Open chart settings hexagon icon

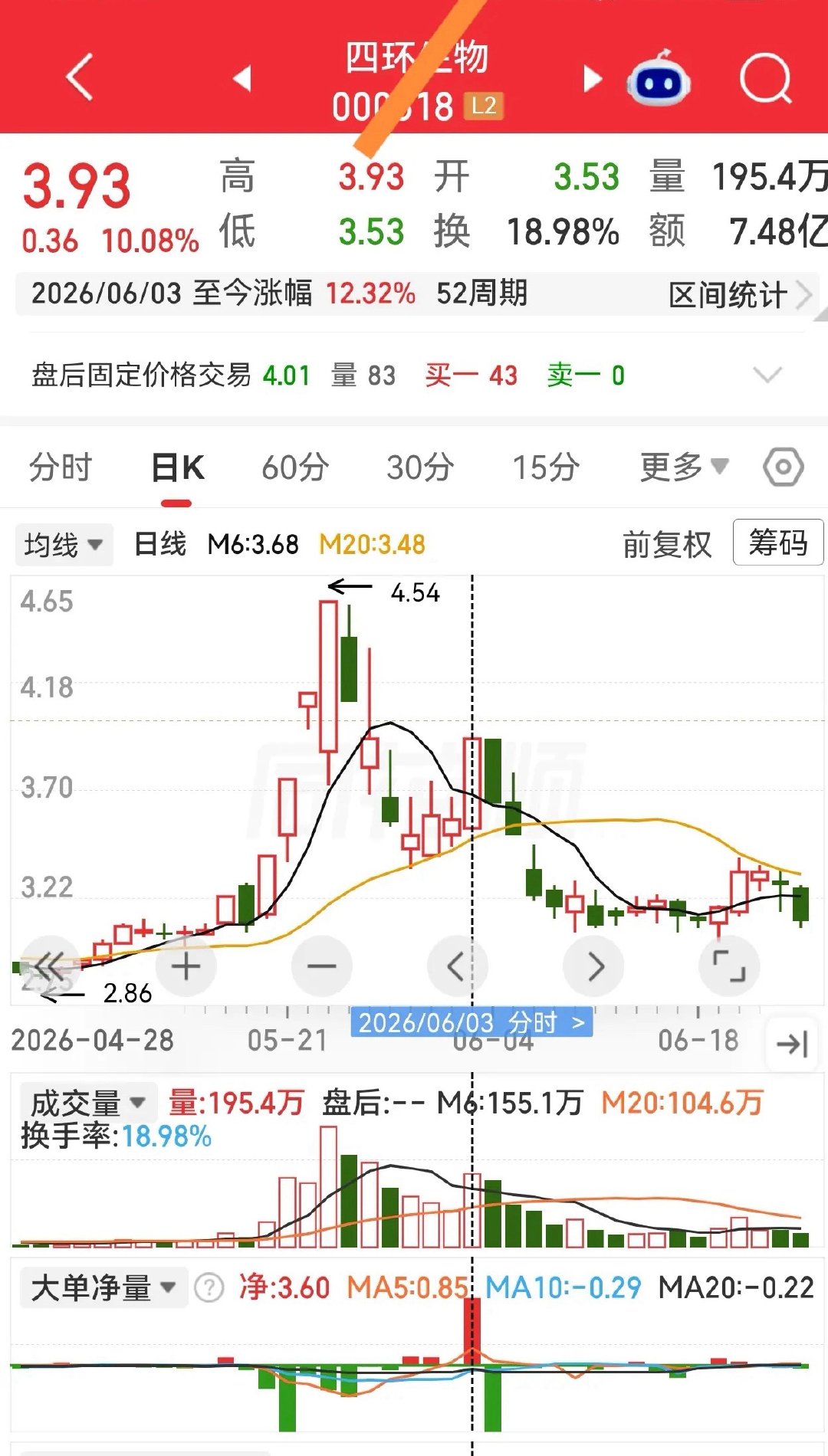784,467
